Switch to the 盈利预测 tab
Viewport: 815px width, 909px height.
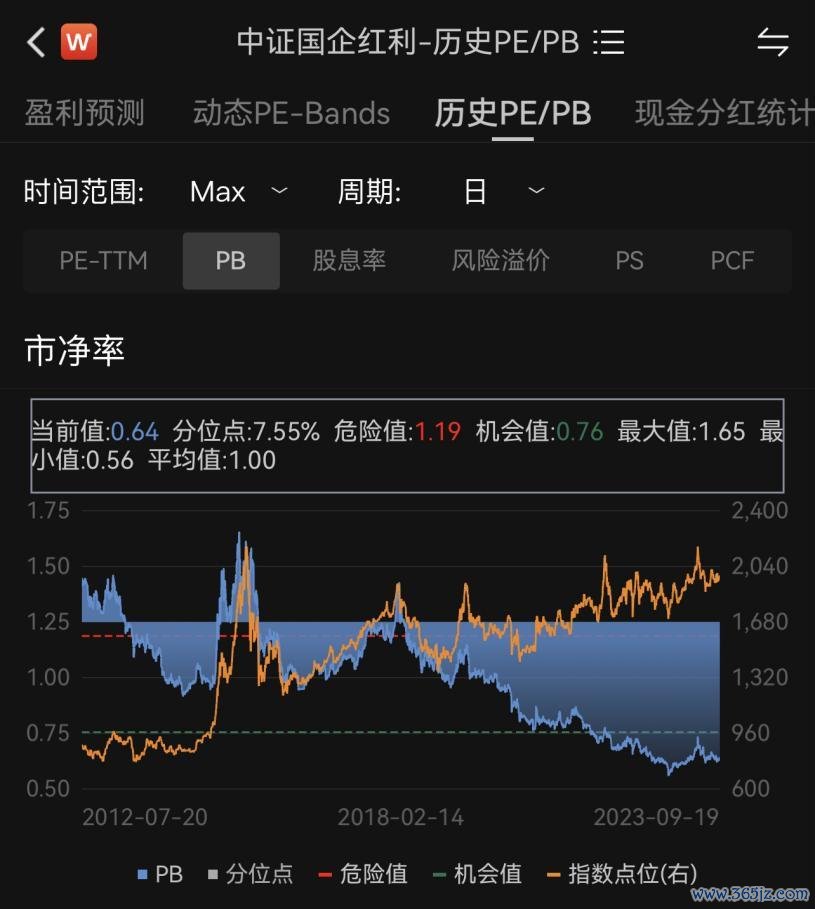point(85,113)
